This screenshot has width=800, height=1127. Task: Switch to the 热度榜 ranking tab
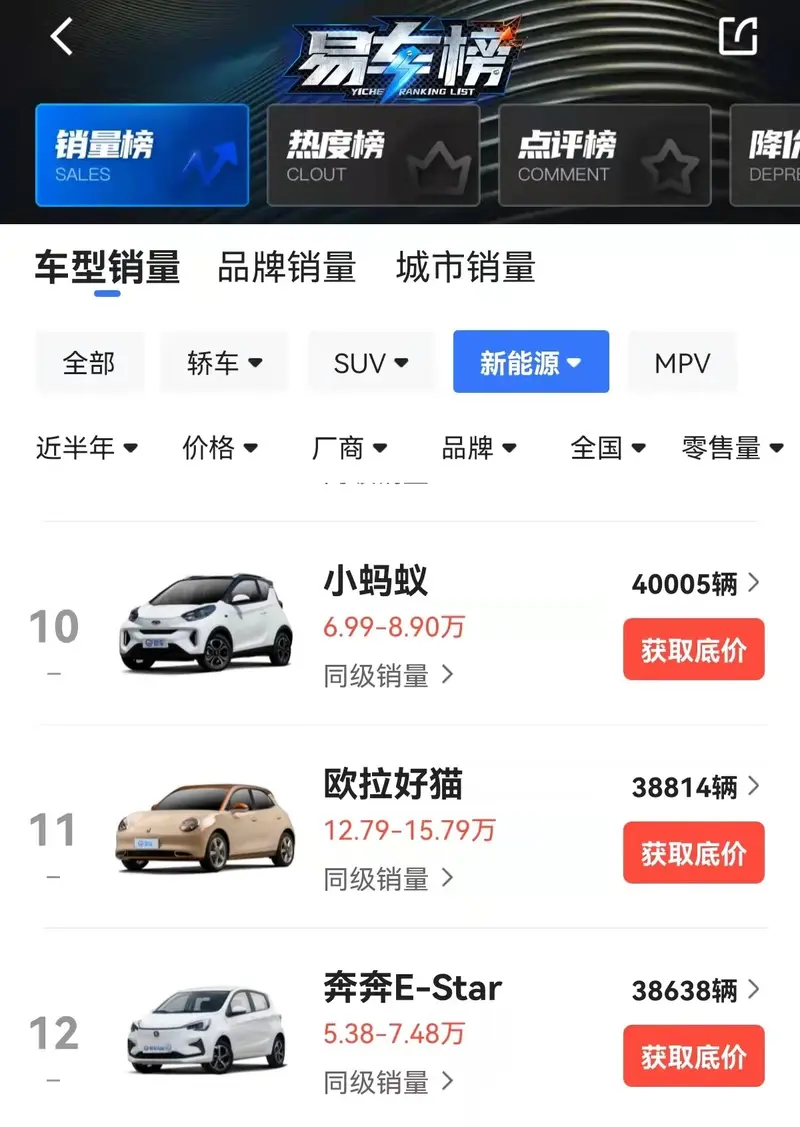pos(372,156)
